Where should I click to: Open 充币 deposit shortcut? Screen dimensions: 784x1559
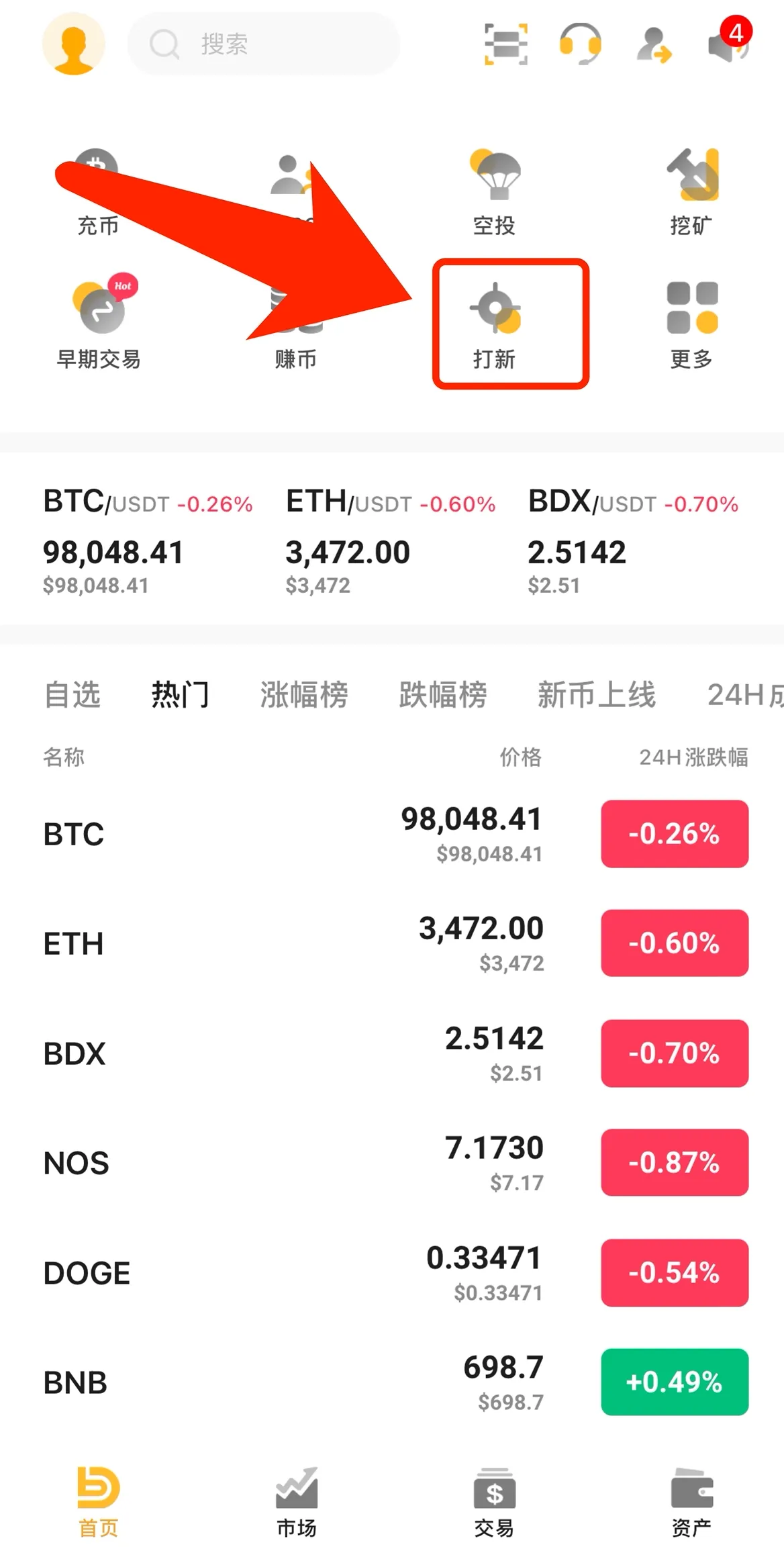point(97,193)
